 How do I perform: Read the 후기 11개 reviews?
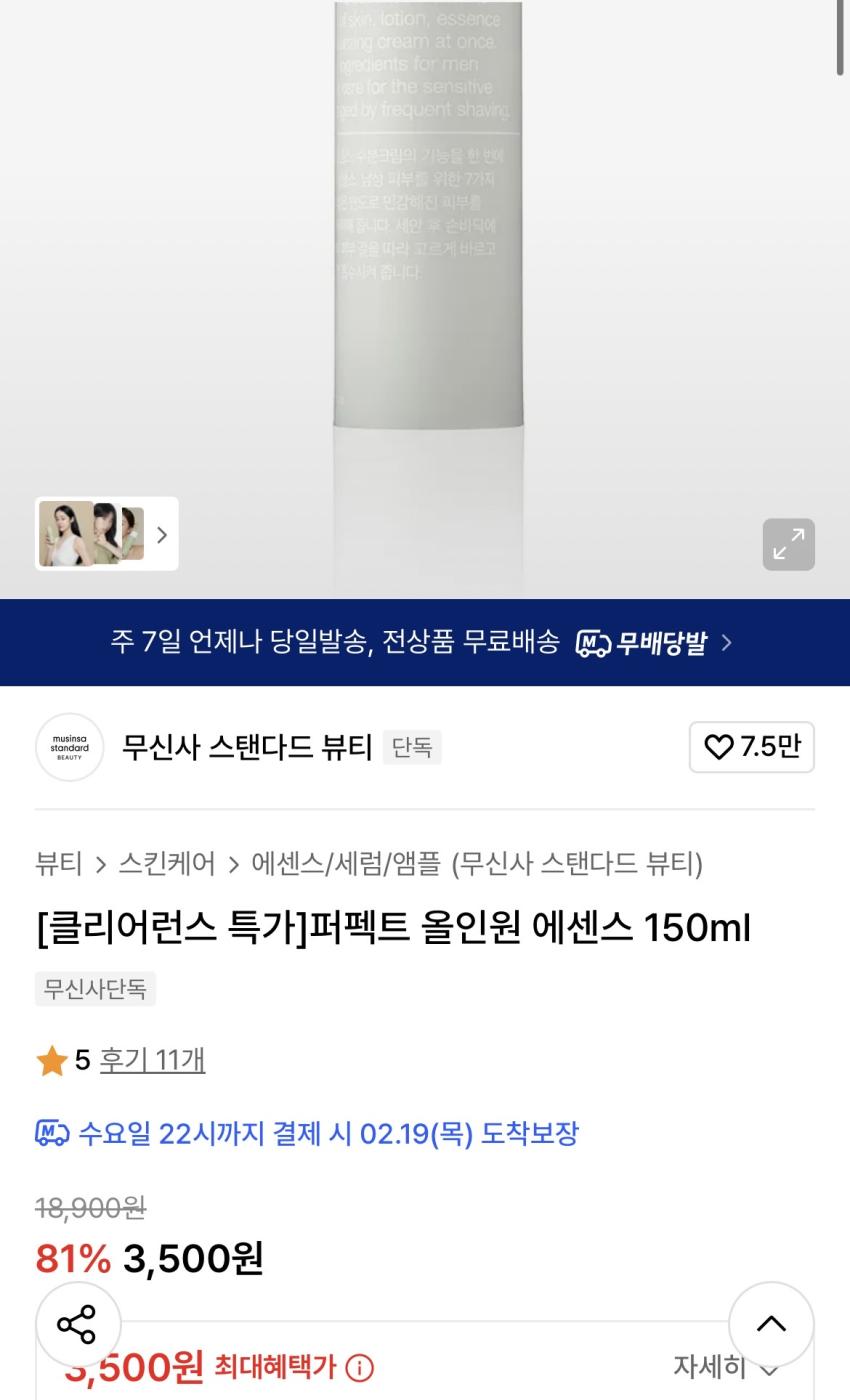click(152, 1059)
